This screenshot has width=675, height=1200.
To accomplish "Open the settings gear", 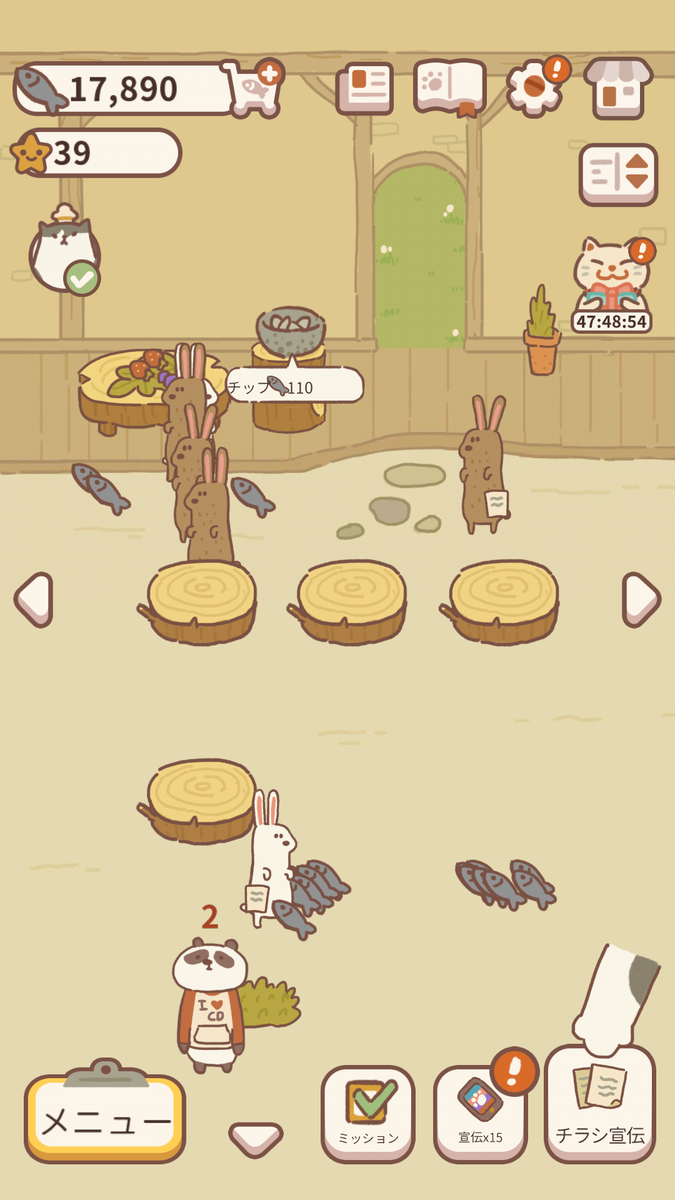I will 535,88.
